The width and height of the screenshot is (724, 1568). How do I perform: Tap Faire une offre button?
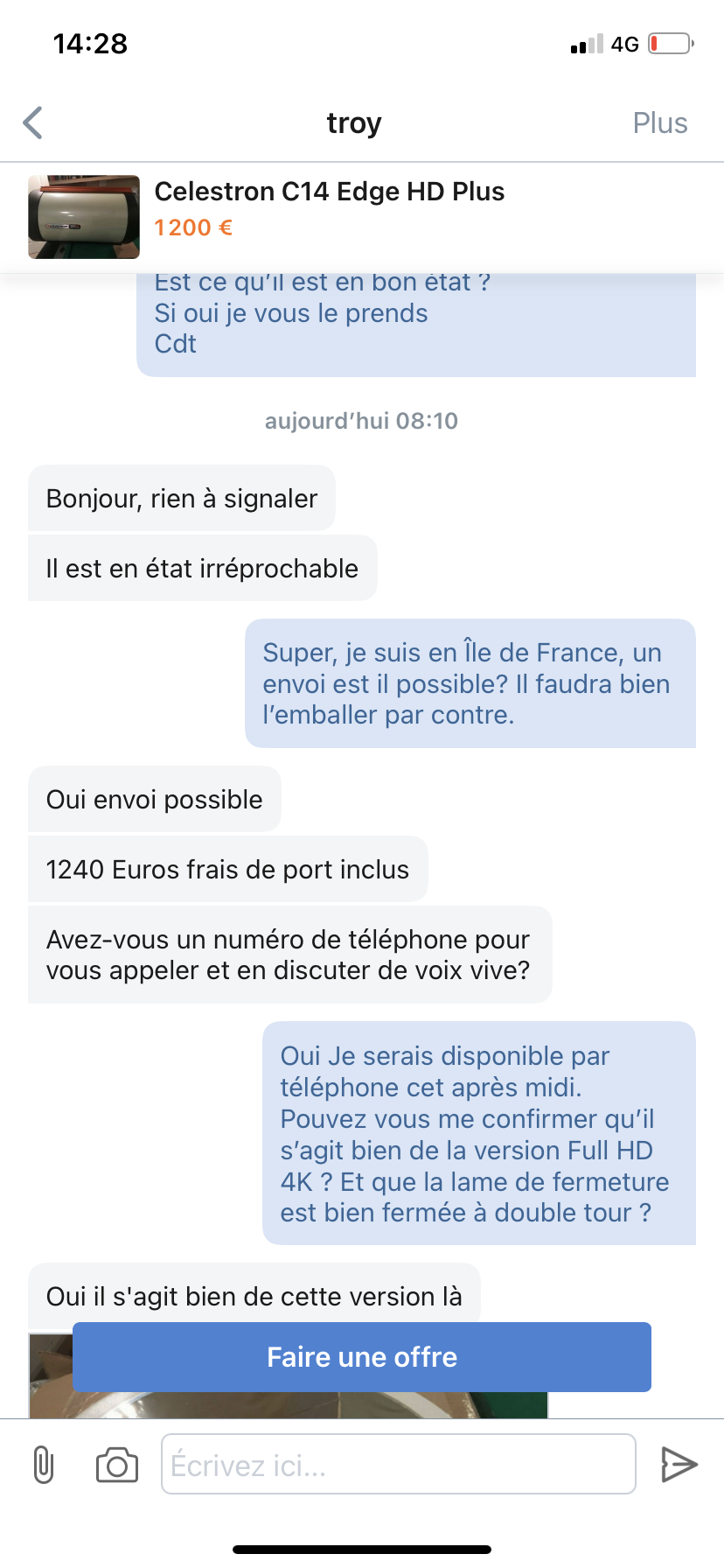362,1356
